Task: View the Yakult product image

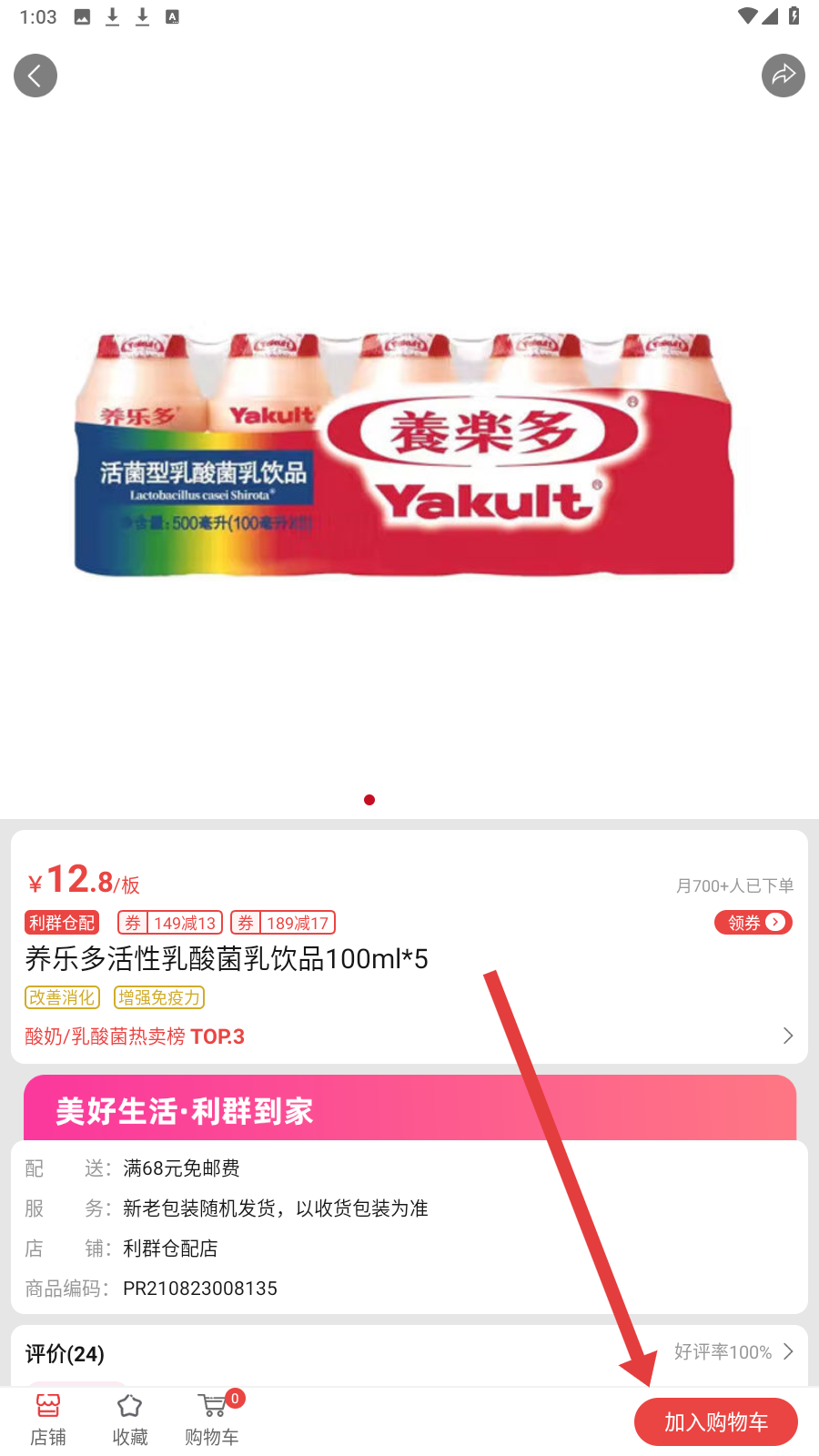Action: (405, 455)
